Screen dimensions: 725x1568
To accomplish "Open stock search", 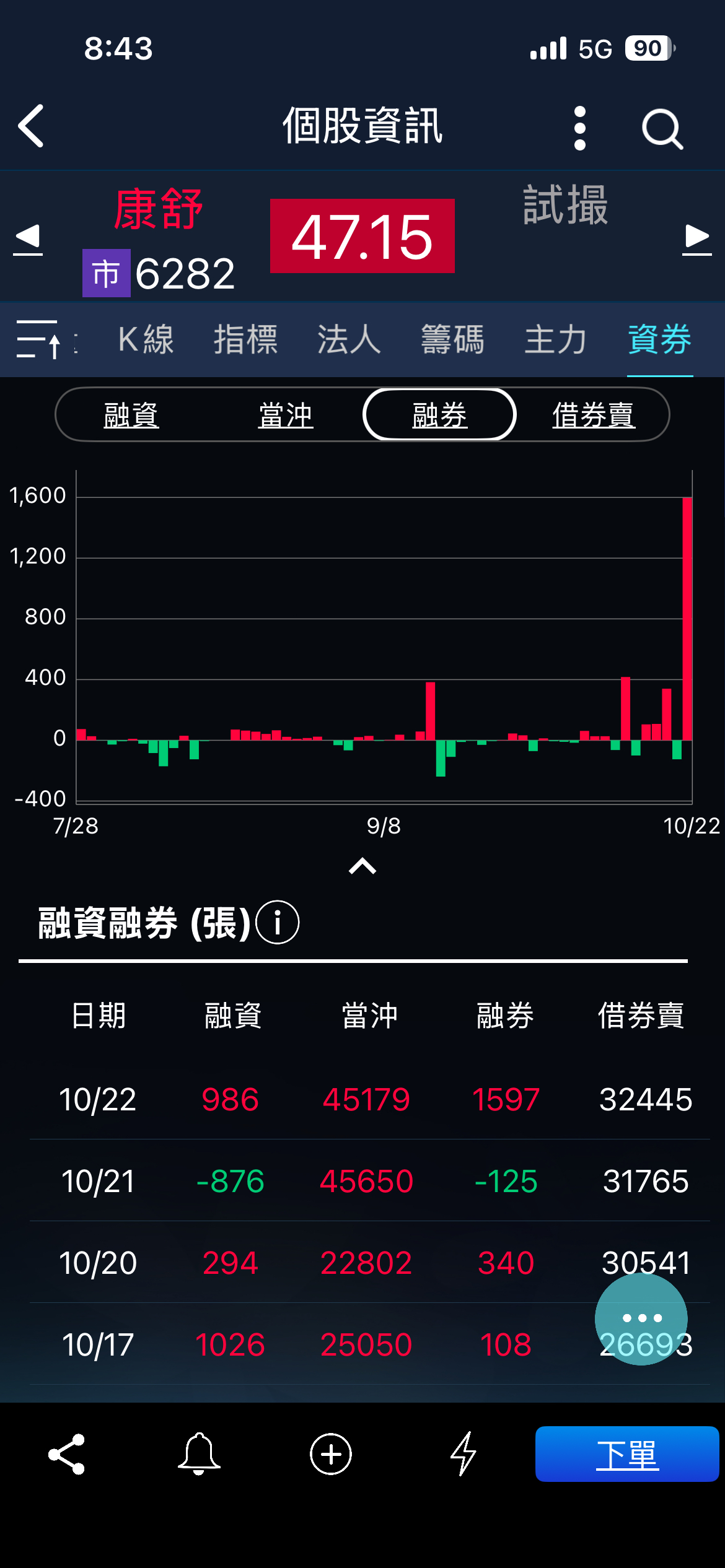I will [x=662, y=129].
